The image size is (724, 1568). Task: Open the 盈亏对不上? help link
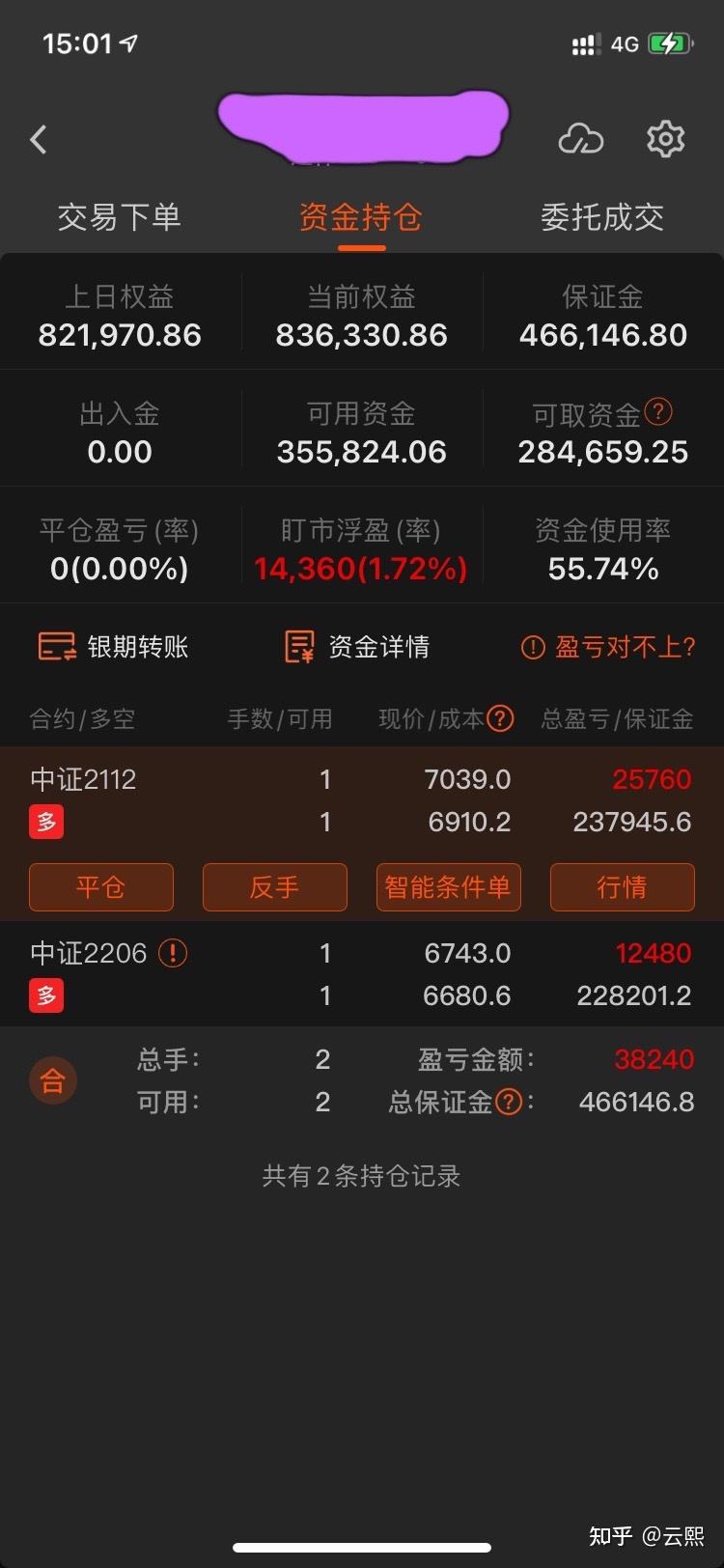point(608,647)
